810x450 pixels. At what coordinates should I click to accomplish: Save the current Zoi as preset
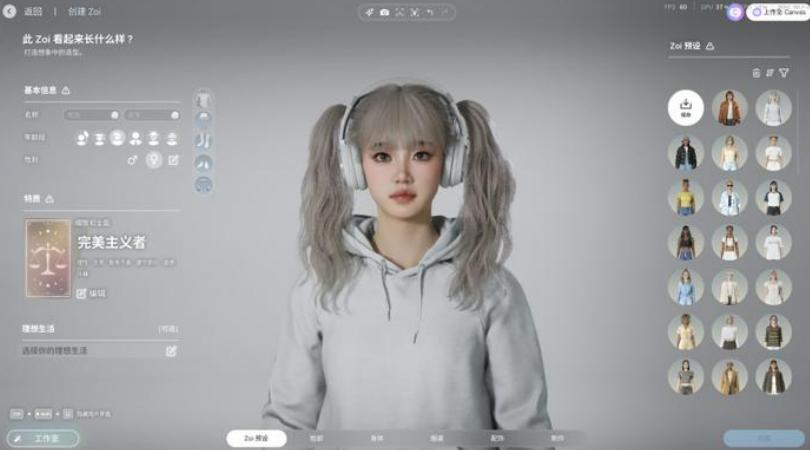point(686,107)
